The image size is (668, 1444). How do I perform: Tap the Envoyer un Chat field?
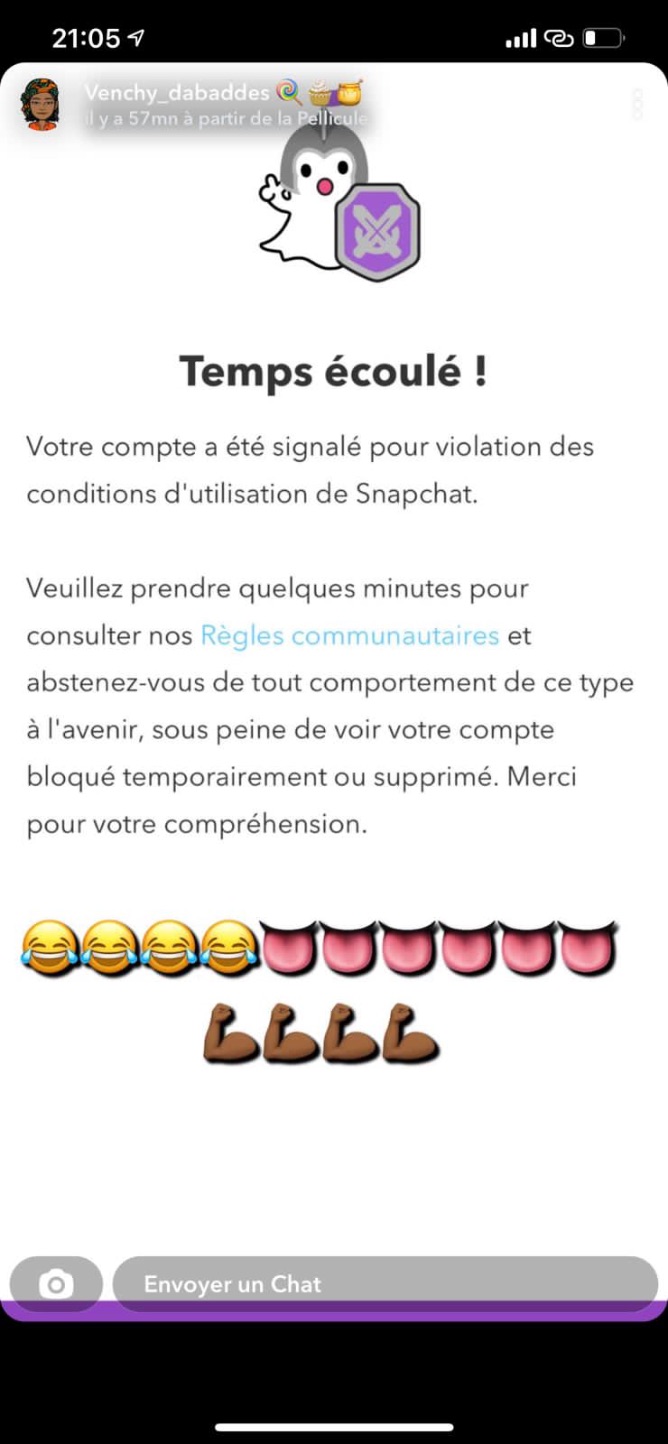pyautogui.click(x=384, y=1284)
